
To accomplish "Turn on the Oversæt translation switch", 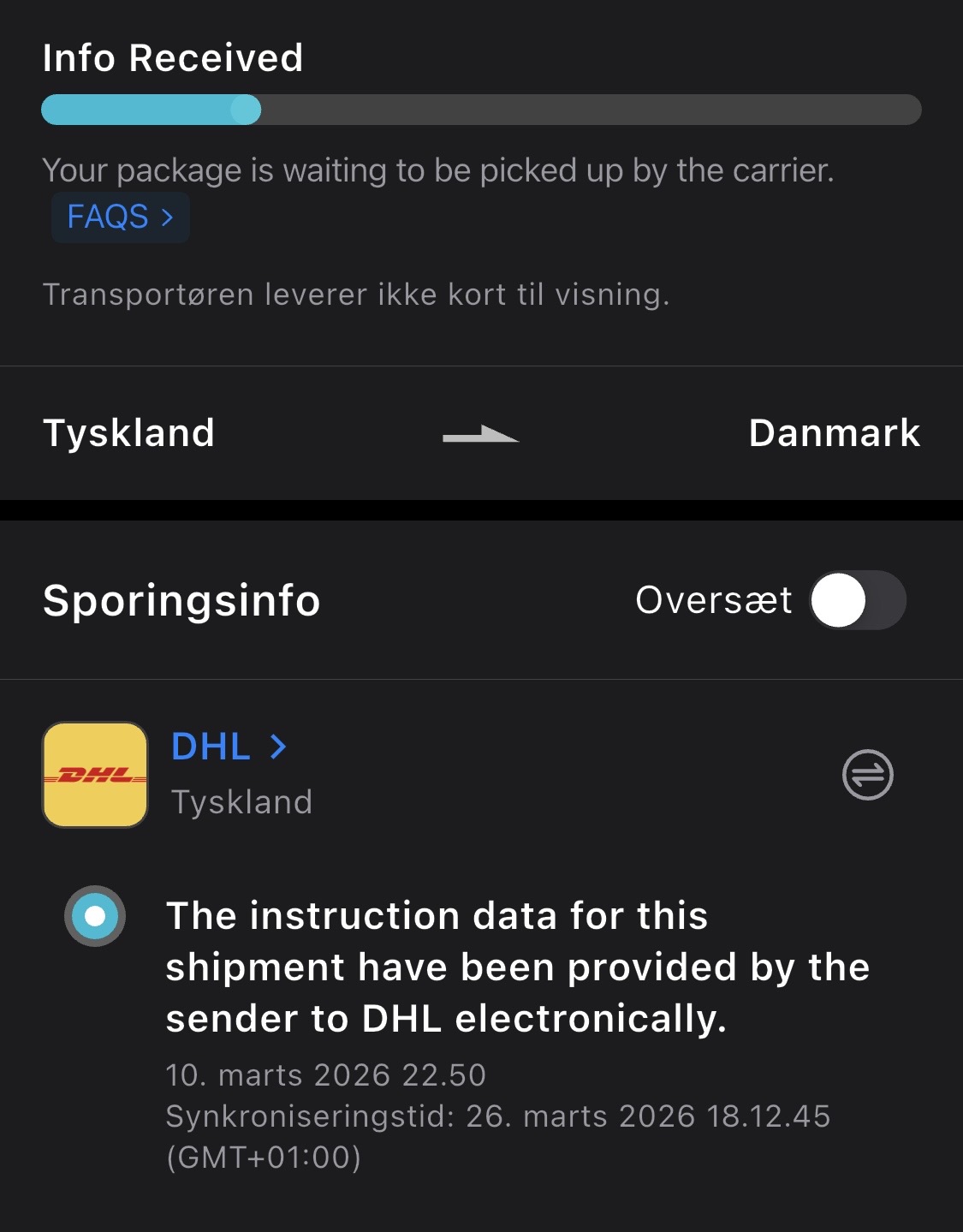I will pos(857,600).
